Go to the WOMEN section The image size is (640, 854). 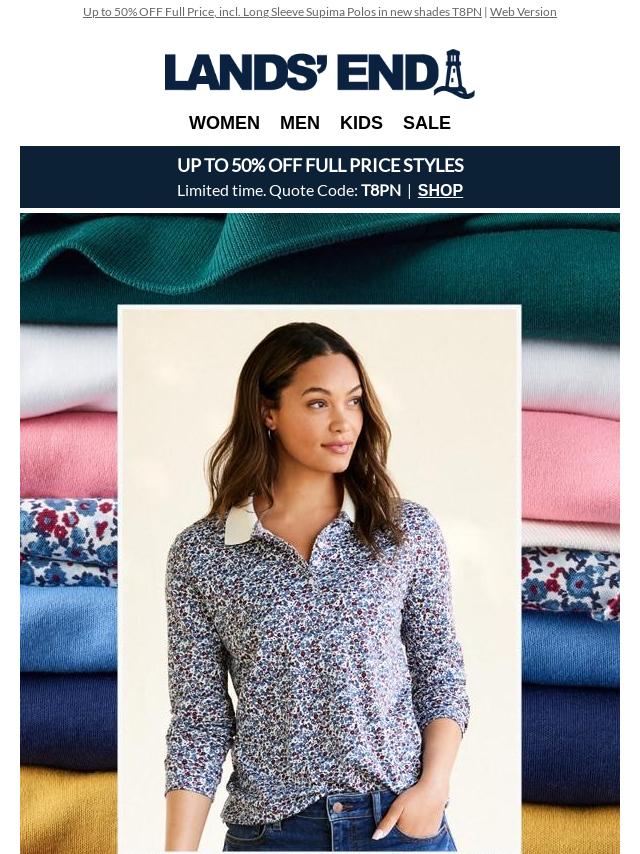tap(224, 123)
